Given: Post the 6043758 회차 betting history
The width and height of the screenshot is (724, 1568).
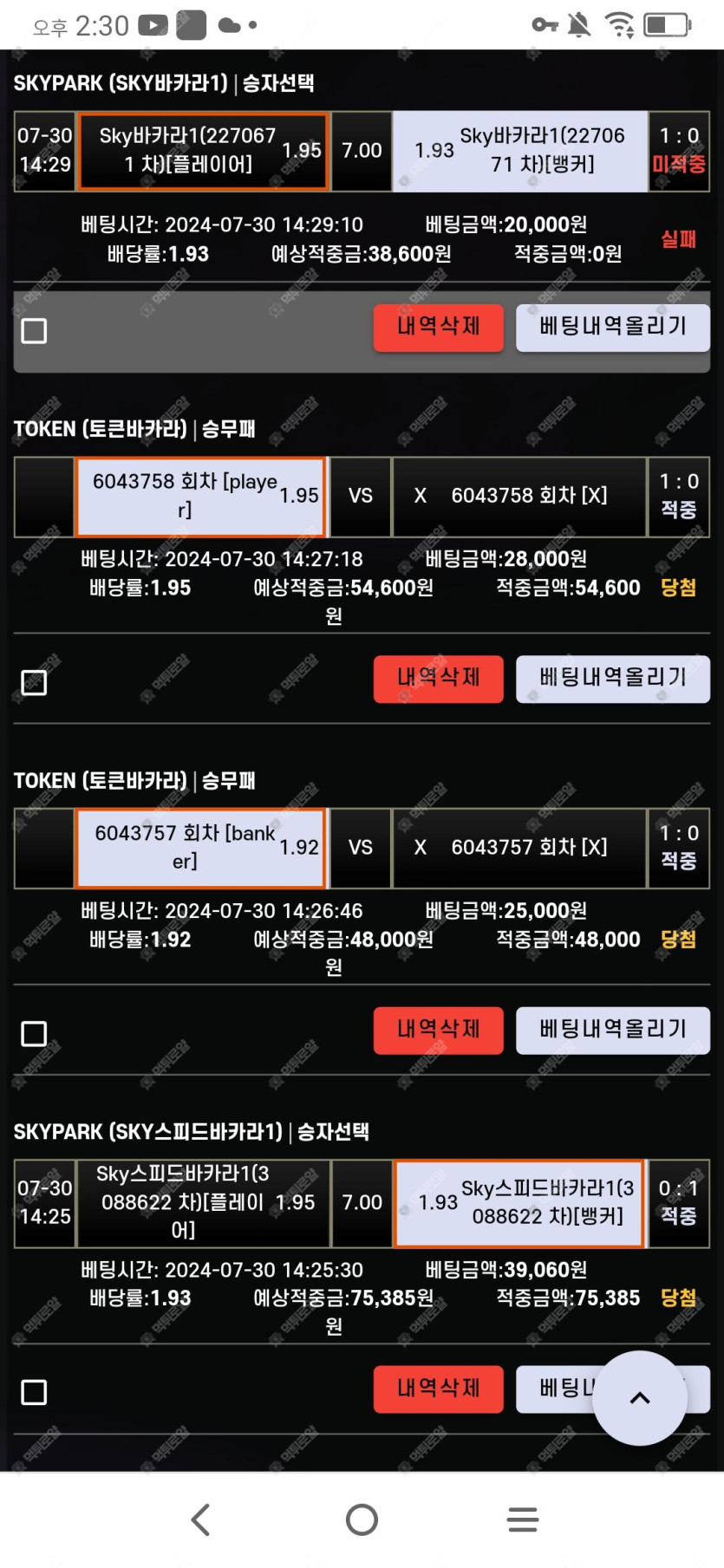Looking at the screenshot, I should [x=612, y=678].
